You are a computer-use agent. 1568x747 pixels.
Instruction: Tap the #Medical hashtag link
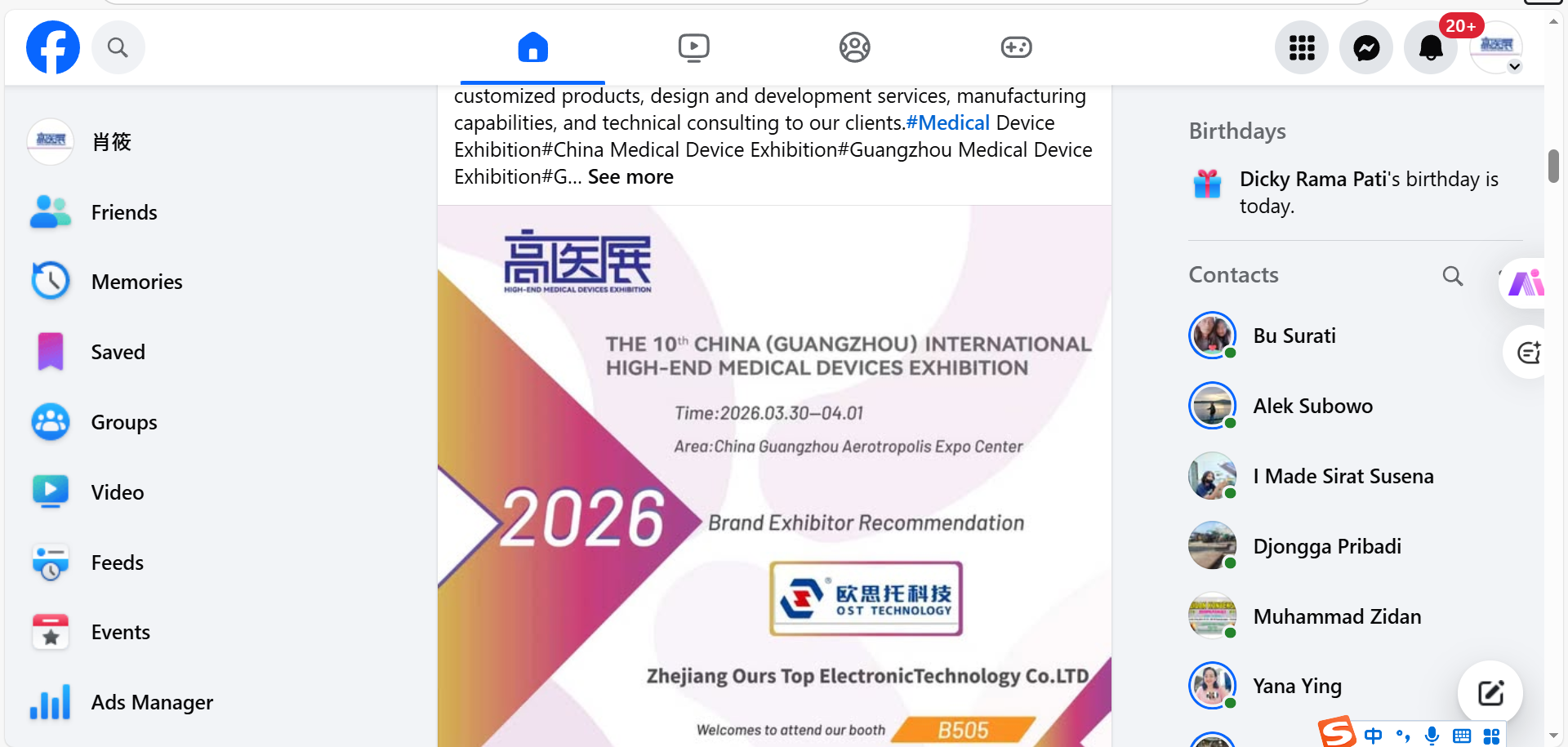point(947,123)
